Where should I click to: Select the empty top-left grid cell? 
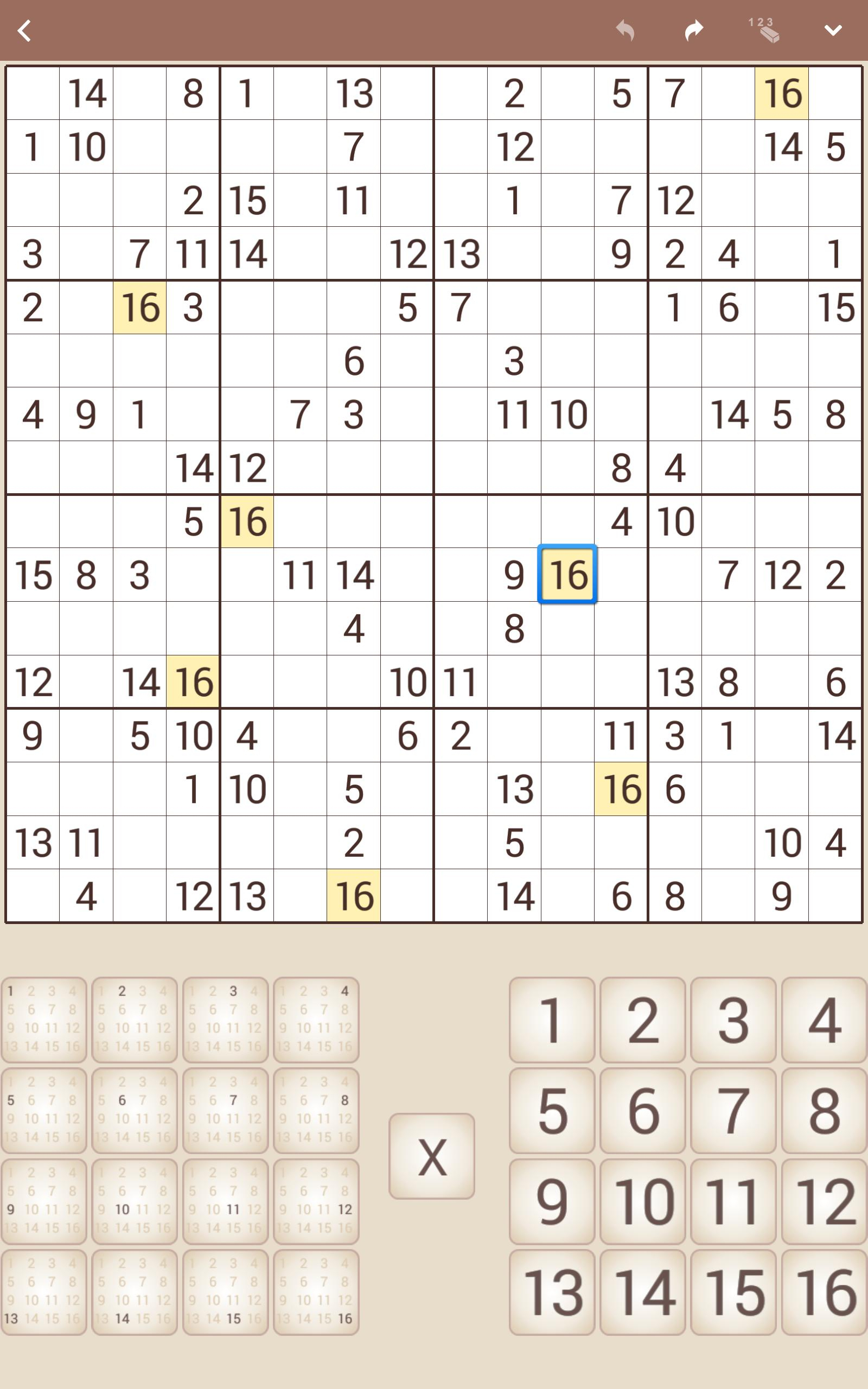(33, 93)
